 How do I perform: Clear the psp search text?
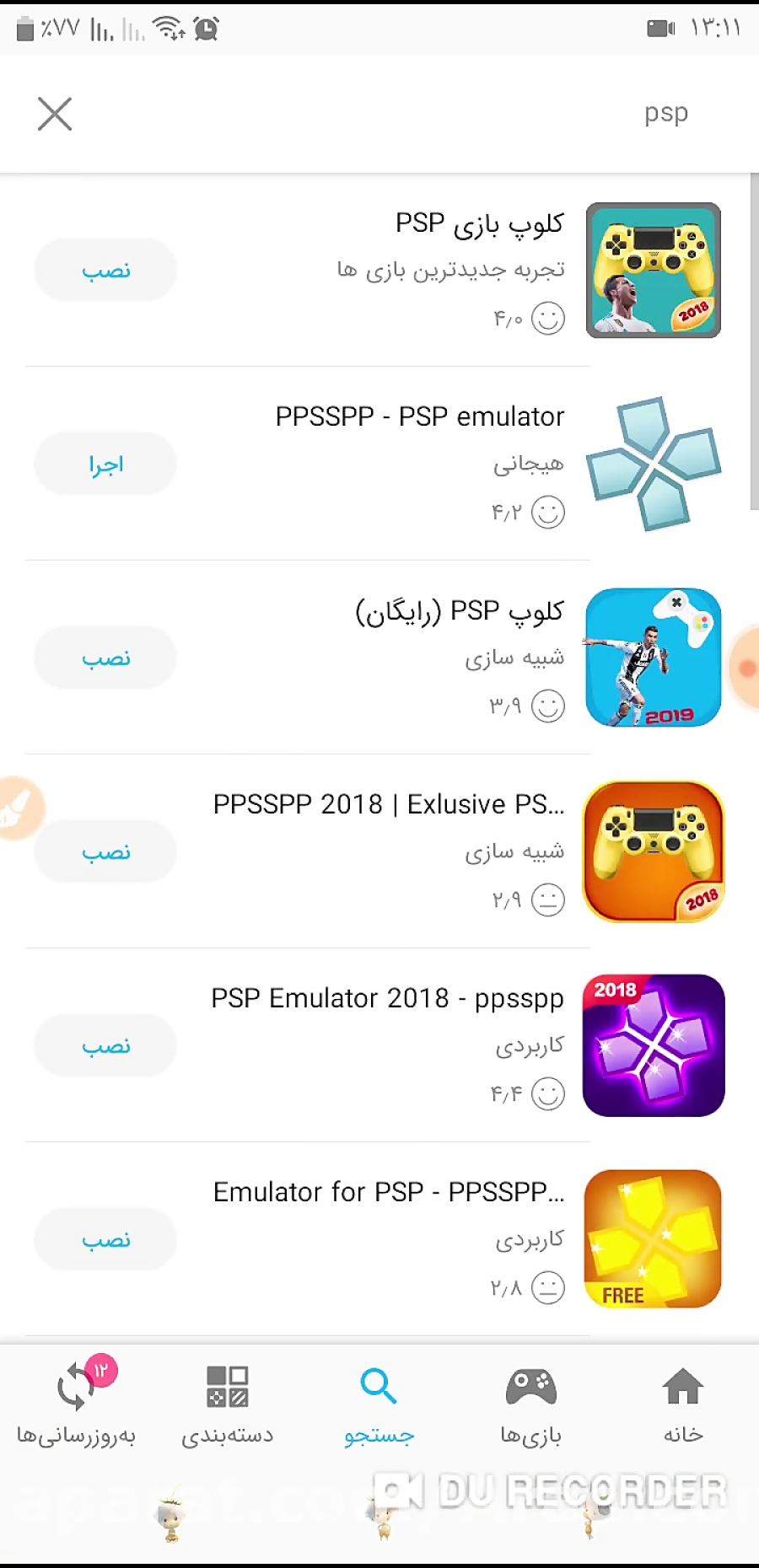(x=55, y=114)
